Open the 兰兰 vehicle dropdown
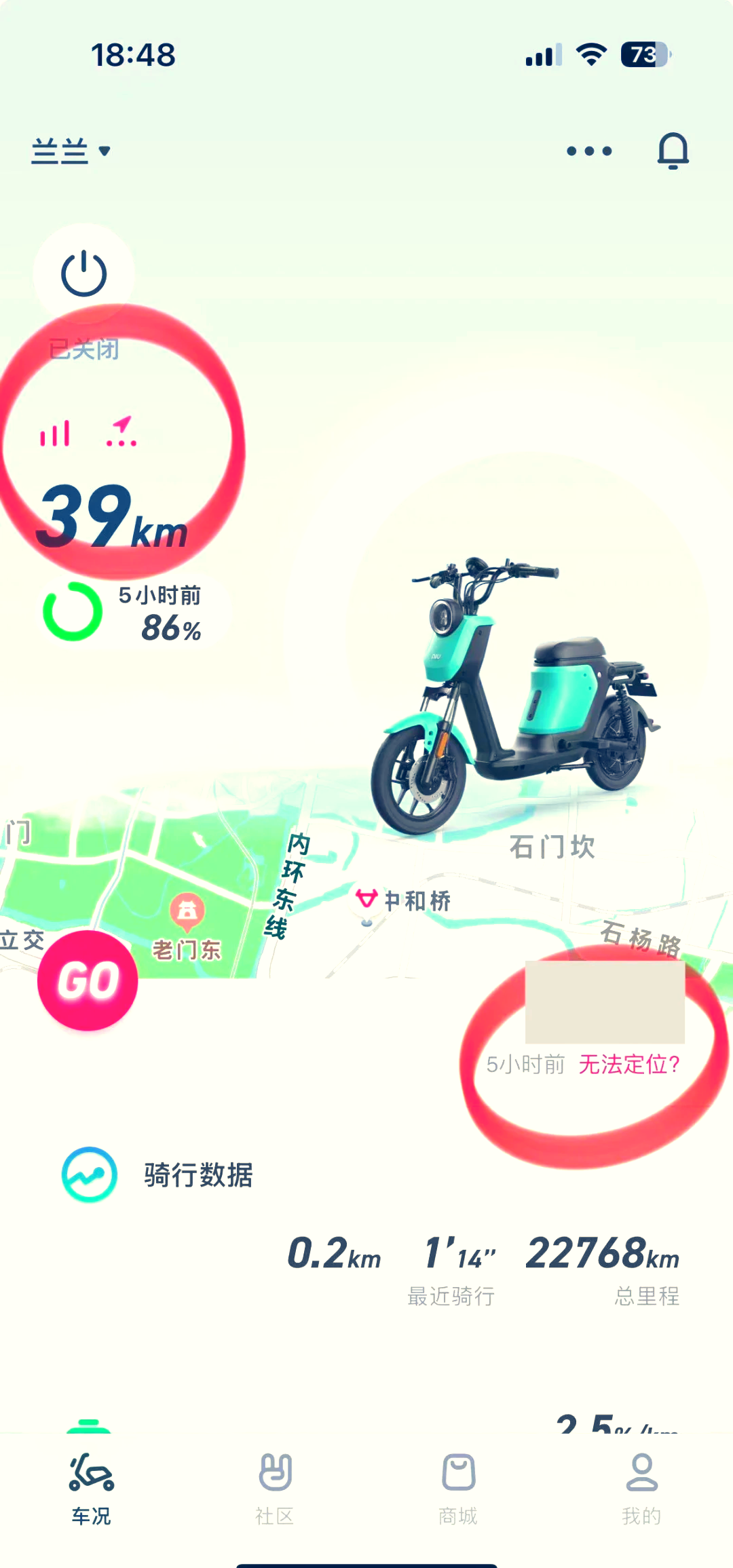The width and height of the screenshot is (733, 1568). [x=71, y=151]
